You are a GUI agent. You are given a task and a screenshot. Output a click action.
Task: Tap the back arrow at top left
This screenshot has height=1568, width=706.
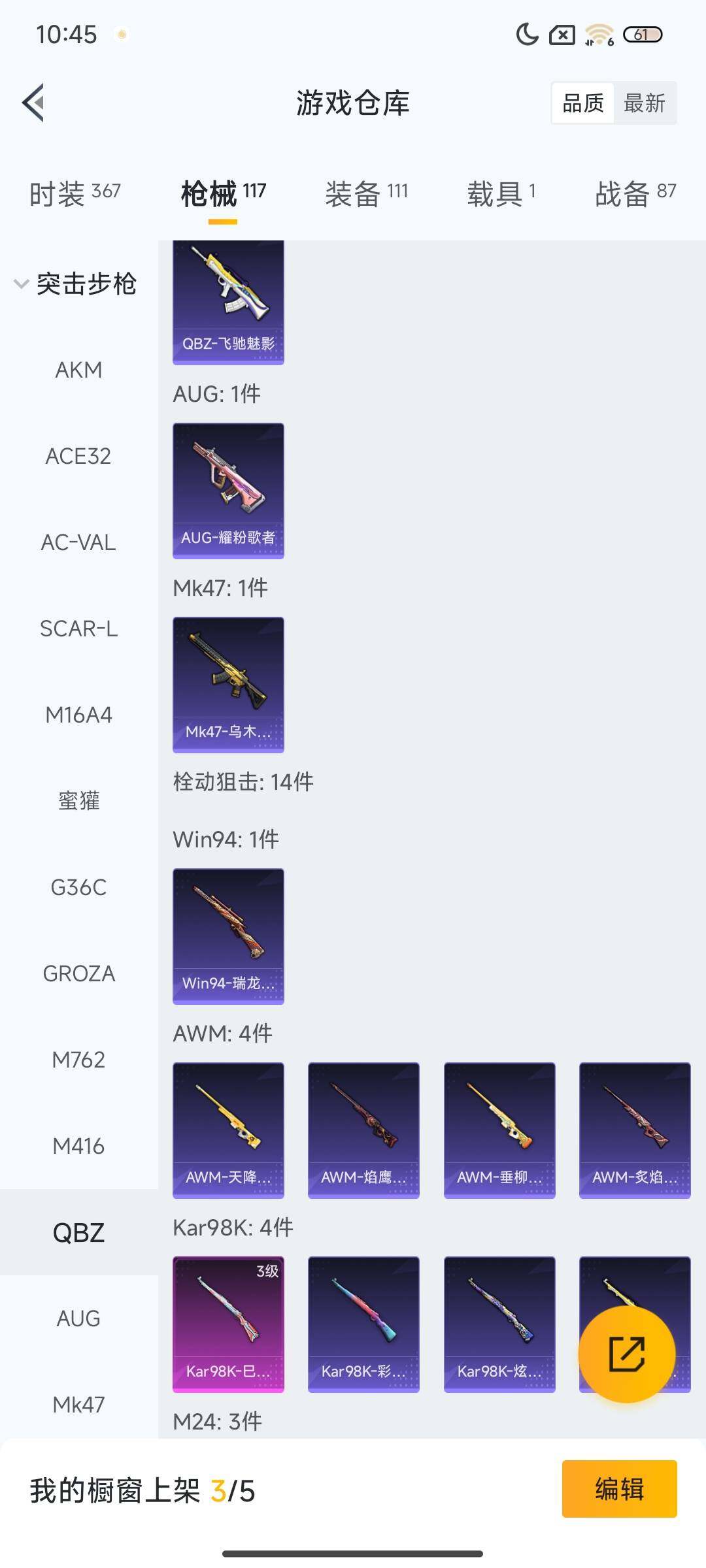coord(36,103)
